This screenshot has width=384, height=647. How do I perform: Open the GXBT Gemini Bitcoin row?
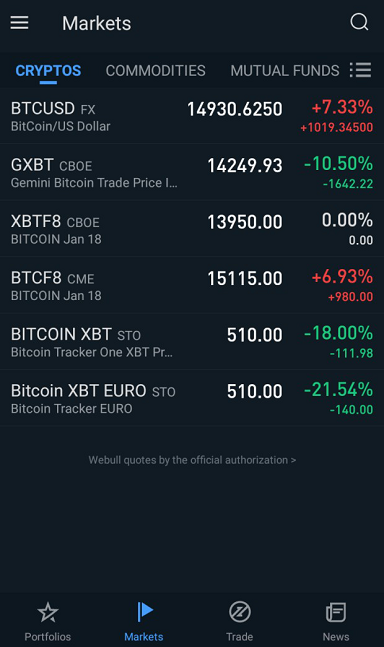click(192, 172)
